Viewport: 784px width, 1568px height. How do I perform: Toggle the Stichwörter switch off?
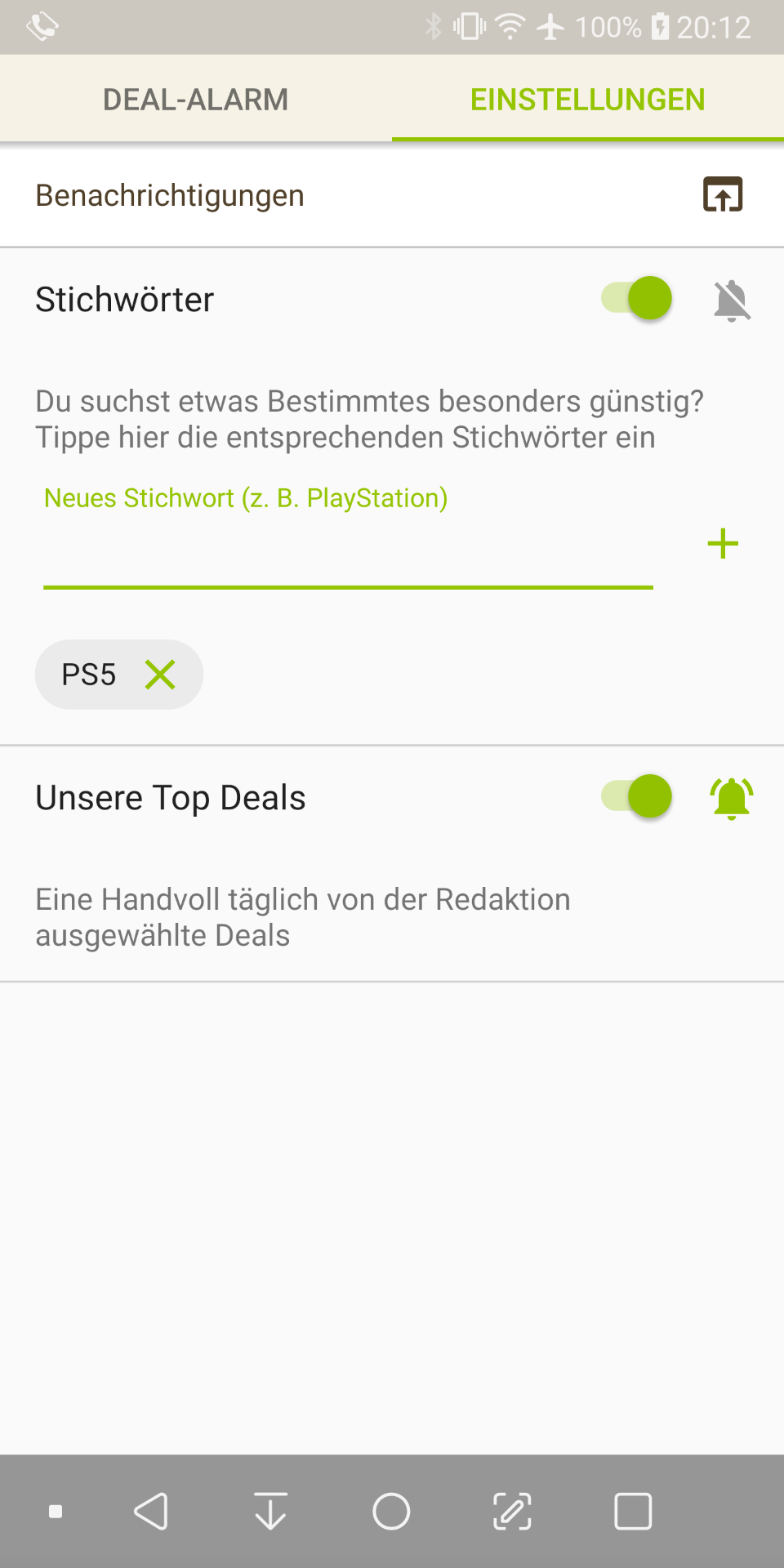[x=637, y=298]
